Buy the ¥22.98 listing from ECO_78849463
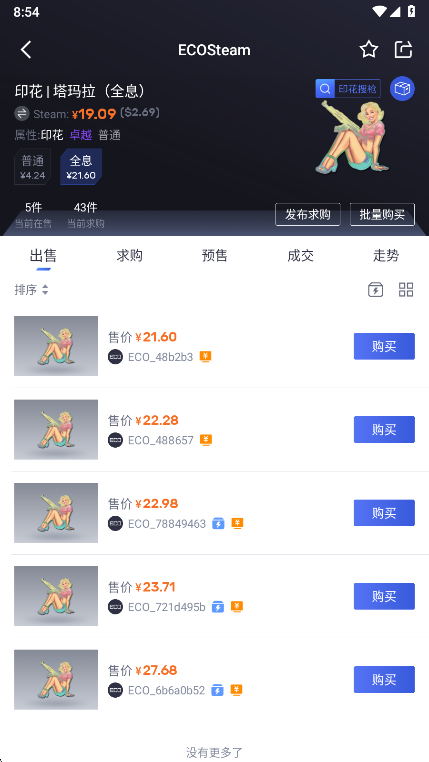 click(384, 513)
